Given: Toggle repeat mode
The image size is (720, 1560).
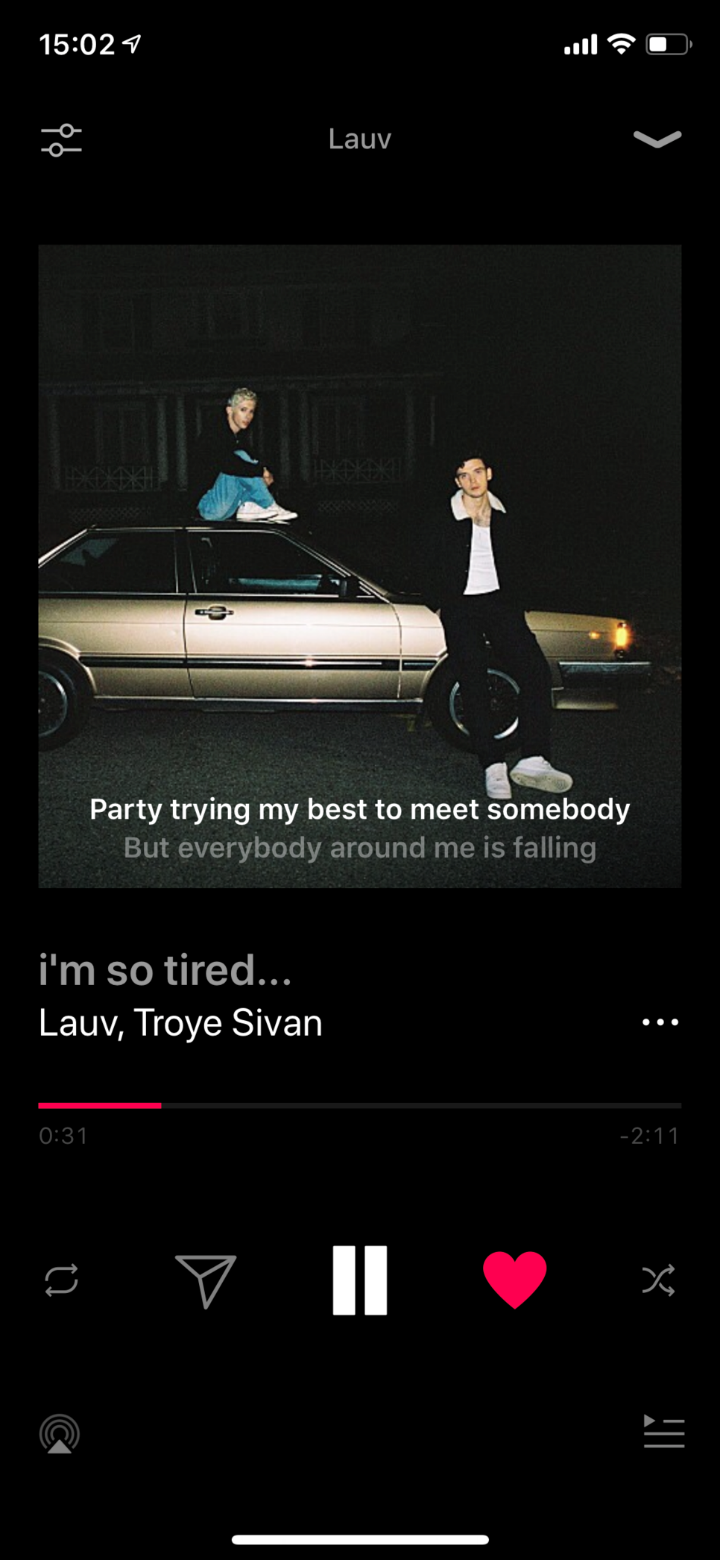Looking at the screenshot, I should pos(61,1280).
